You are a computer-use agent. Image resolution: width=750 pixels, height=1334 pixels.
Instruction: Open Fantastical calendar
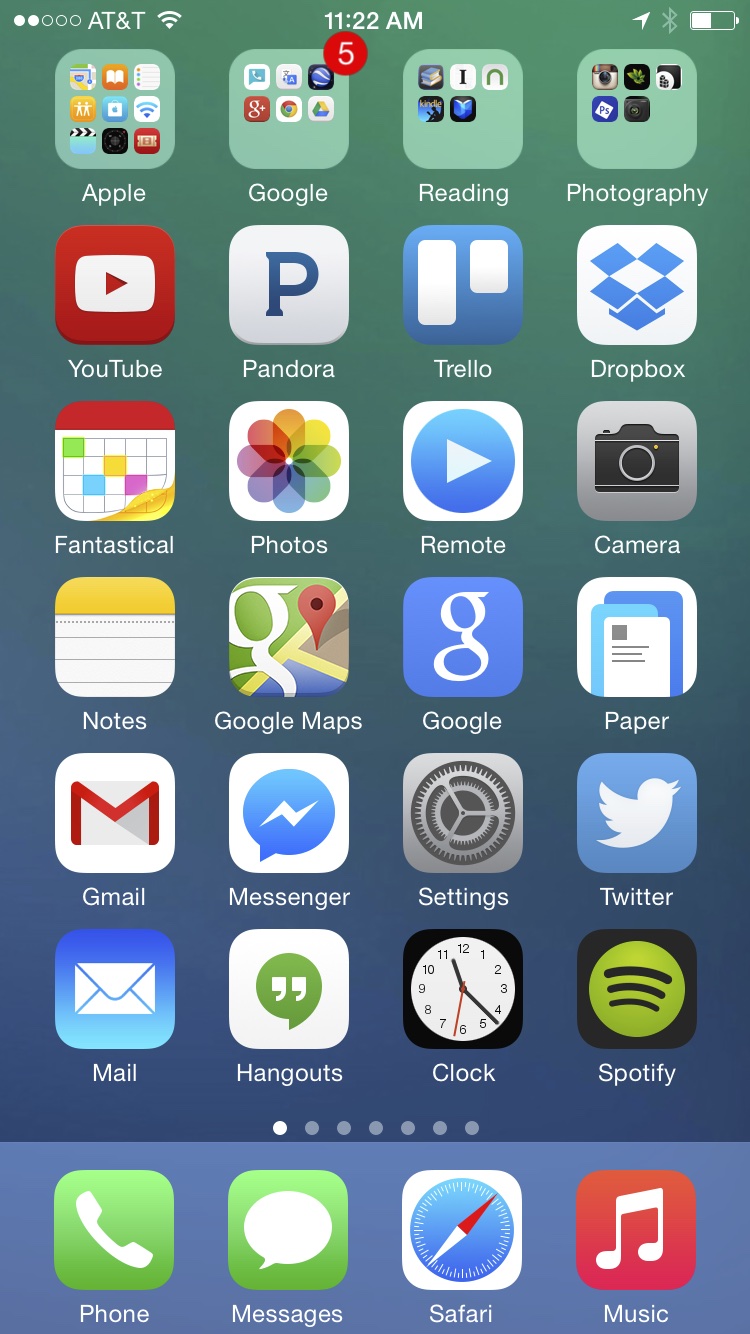115,461
